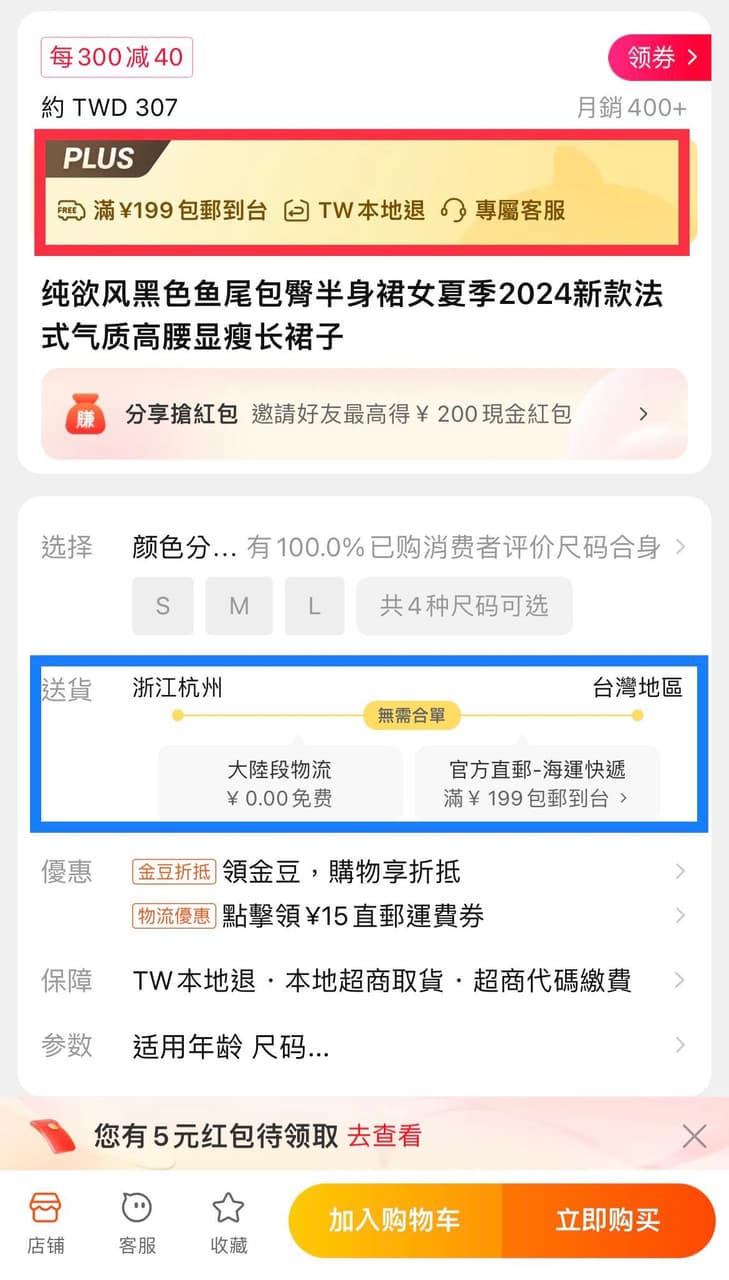Contact 客服 customer service
This screenshot has width=729, height=1280.
(137, 1222)
